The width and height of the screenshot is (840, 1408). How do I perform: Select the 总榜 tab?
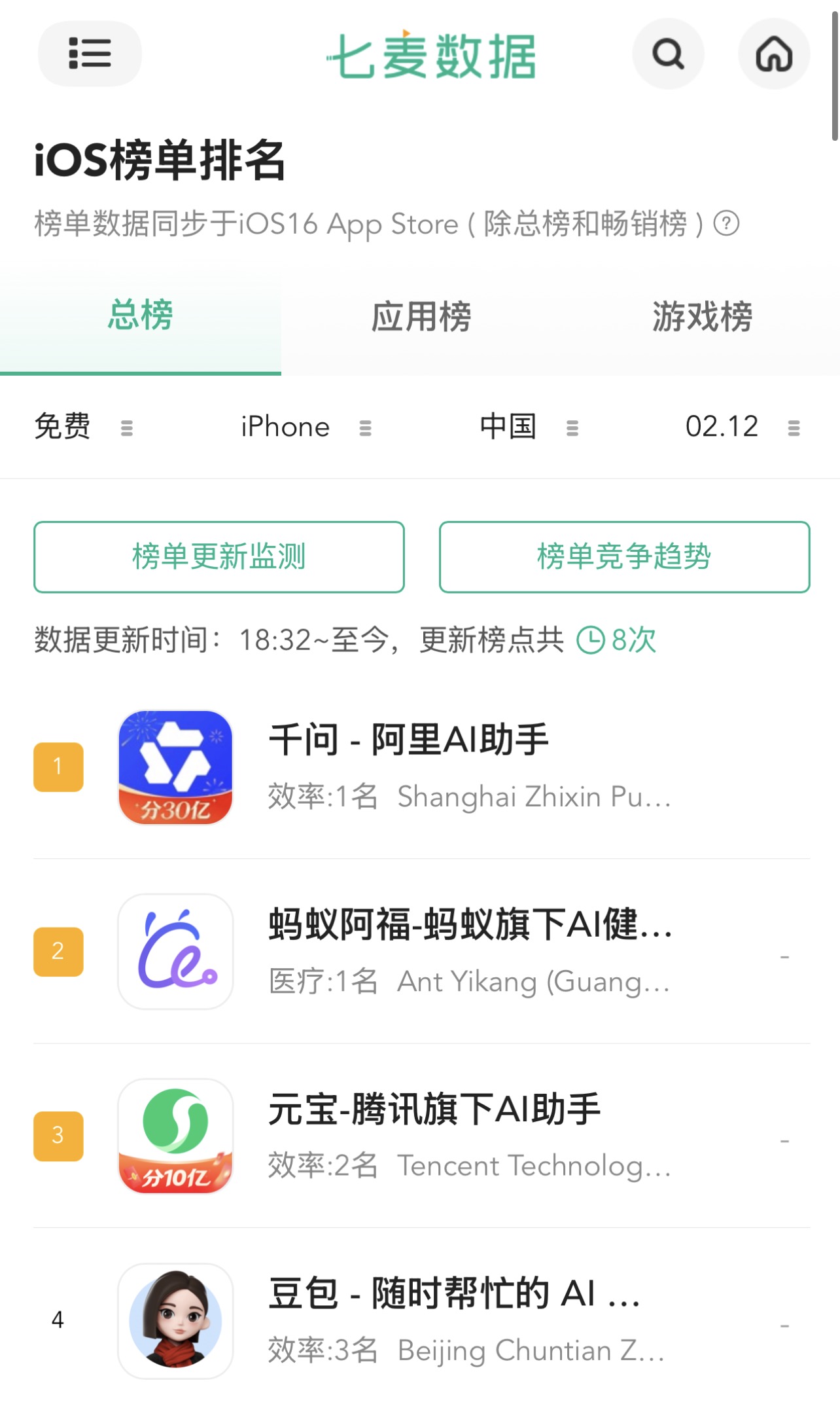pyautogui.click(x=141, y=317)
